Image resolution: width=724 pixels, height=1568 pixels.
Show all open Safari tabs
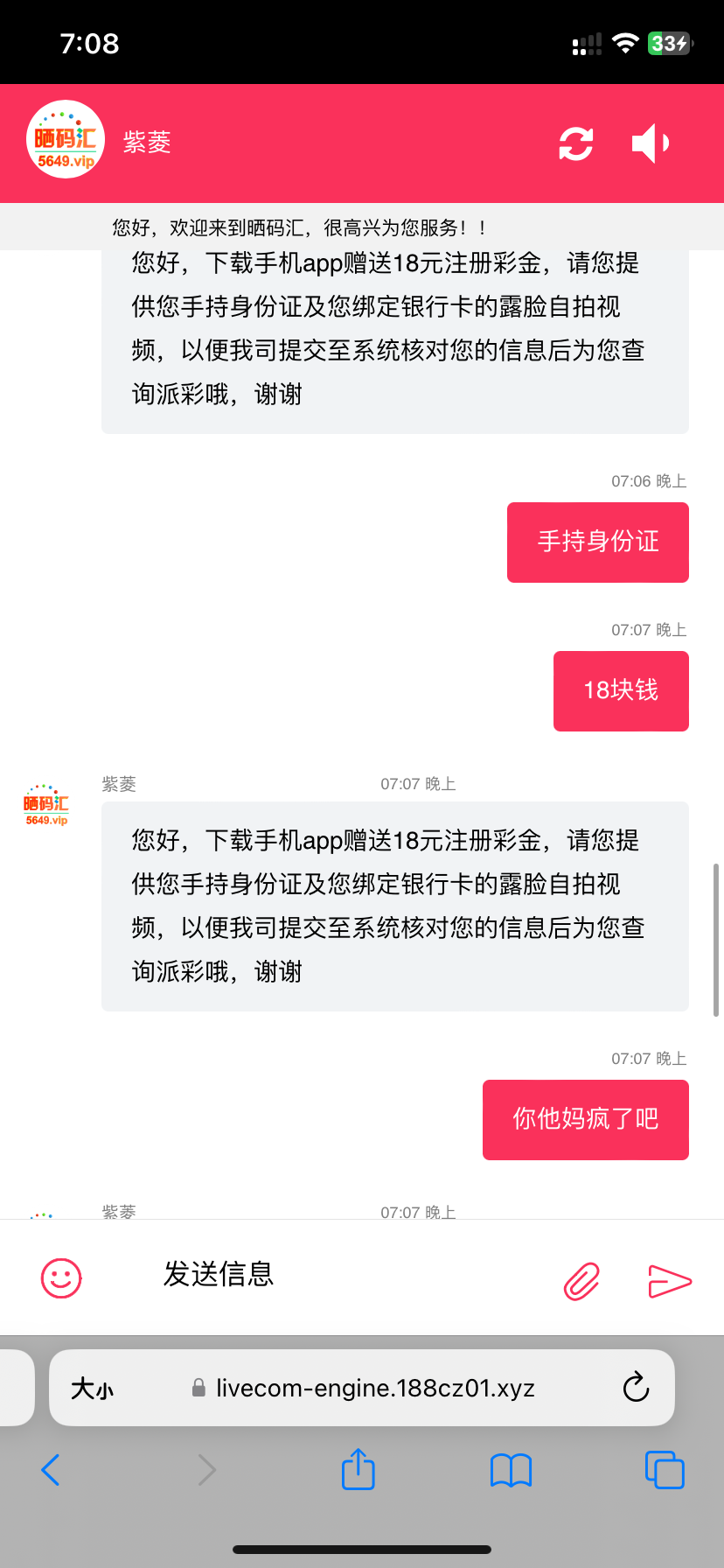click(x=665, y=1470)
